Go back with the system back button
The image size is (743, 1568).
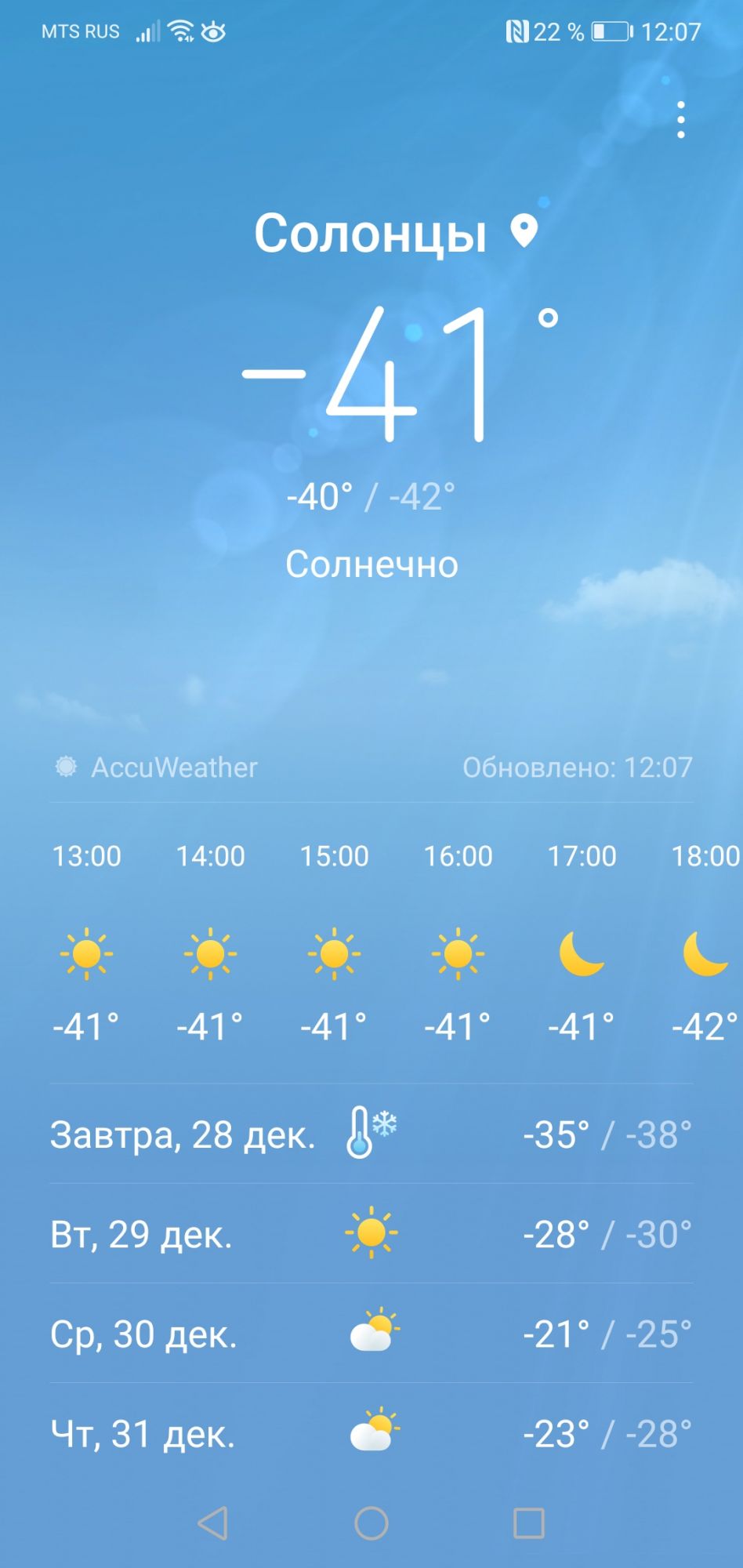pos(213,1523)
